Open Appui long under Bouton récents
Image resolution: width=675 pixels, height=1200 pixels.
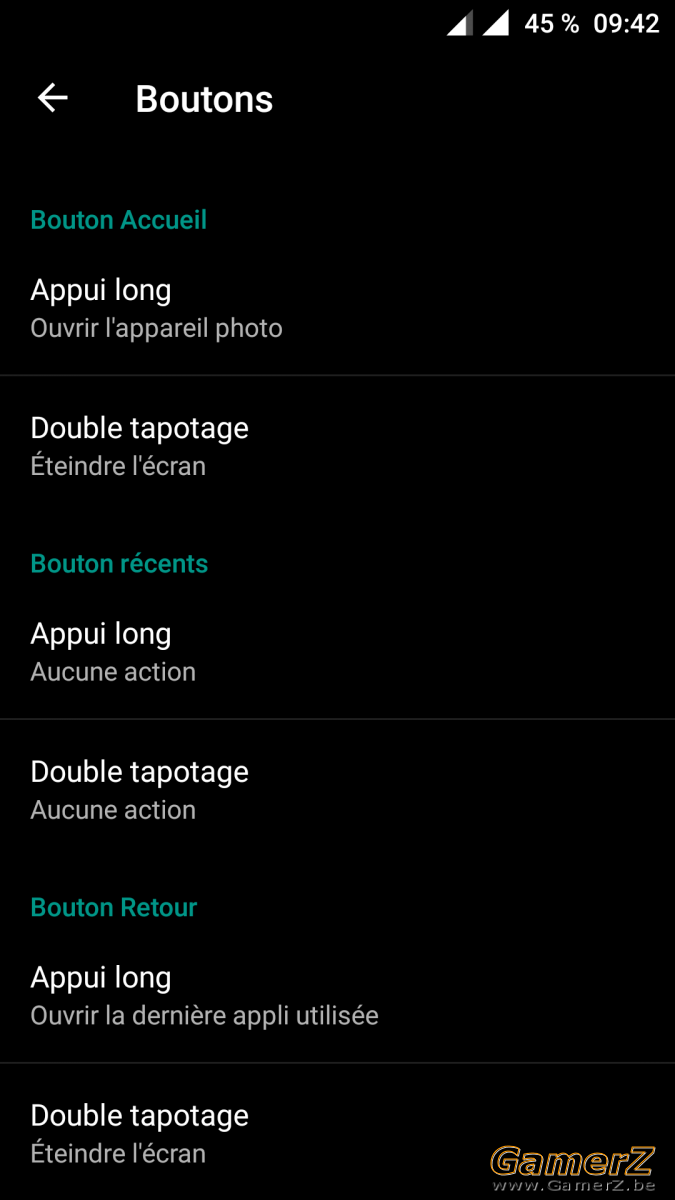click(x=337, y=652)
